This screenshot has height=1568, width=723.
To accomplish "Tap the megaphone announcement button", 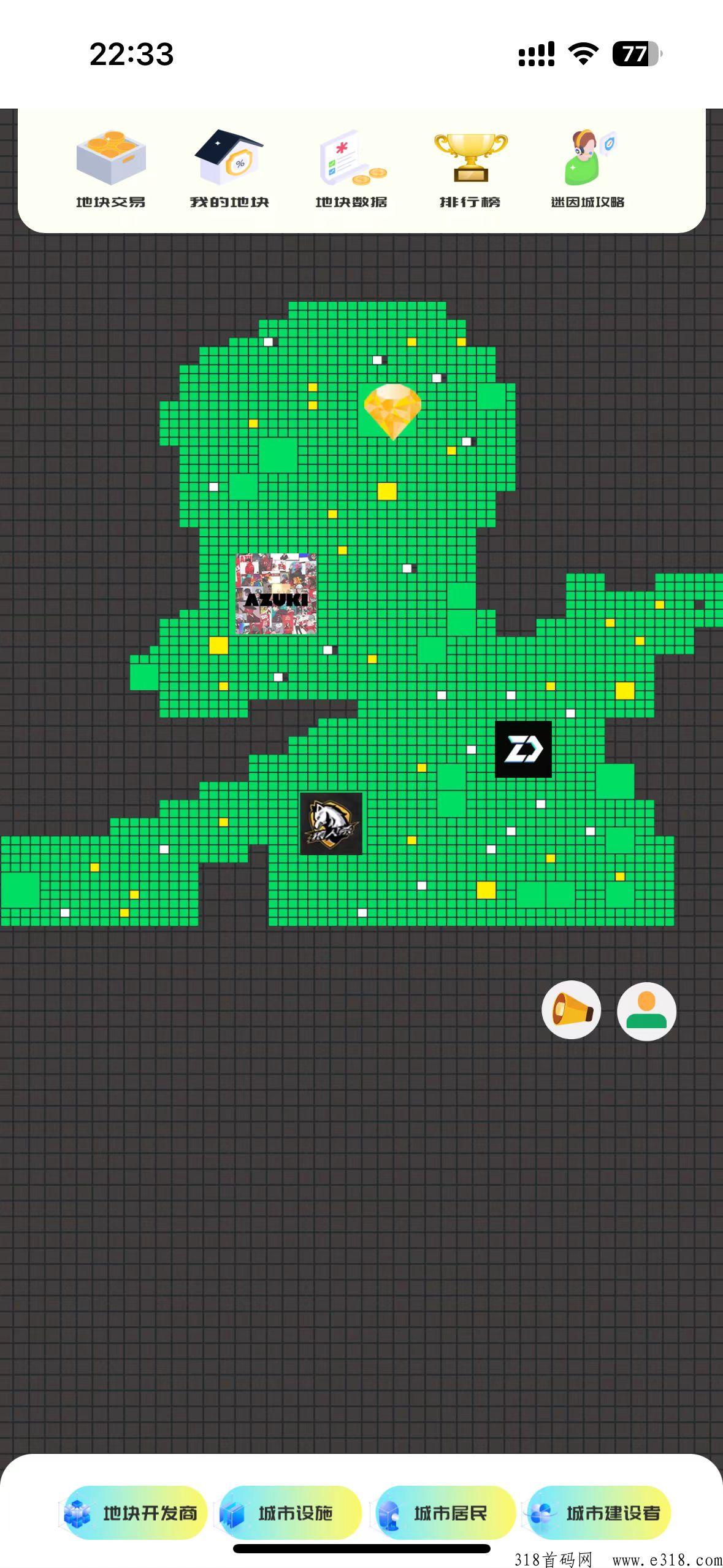I will click(572, 1010).
